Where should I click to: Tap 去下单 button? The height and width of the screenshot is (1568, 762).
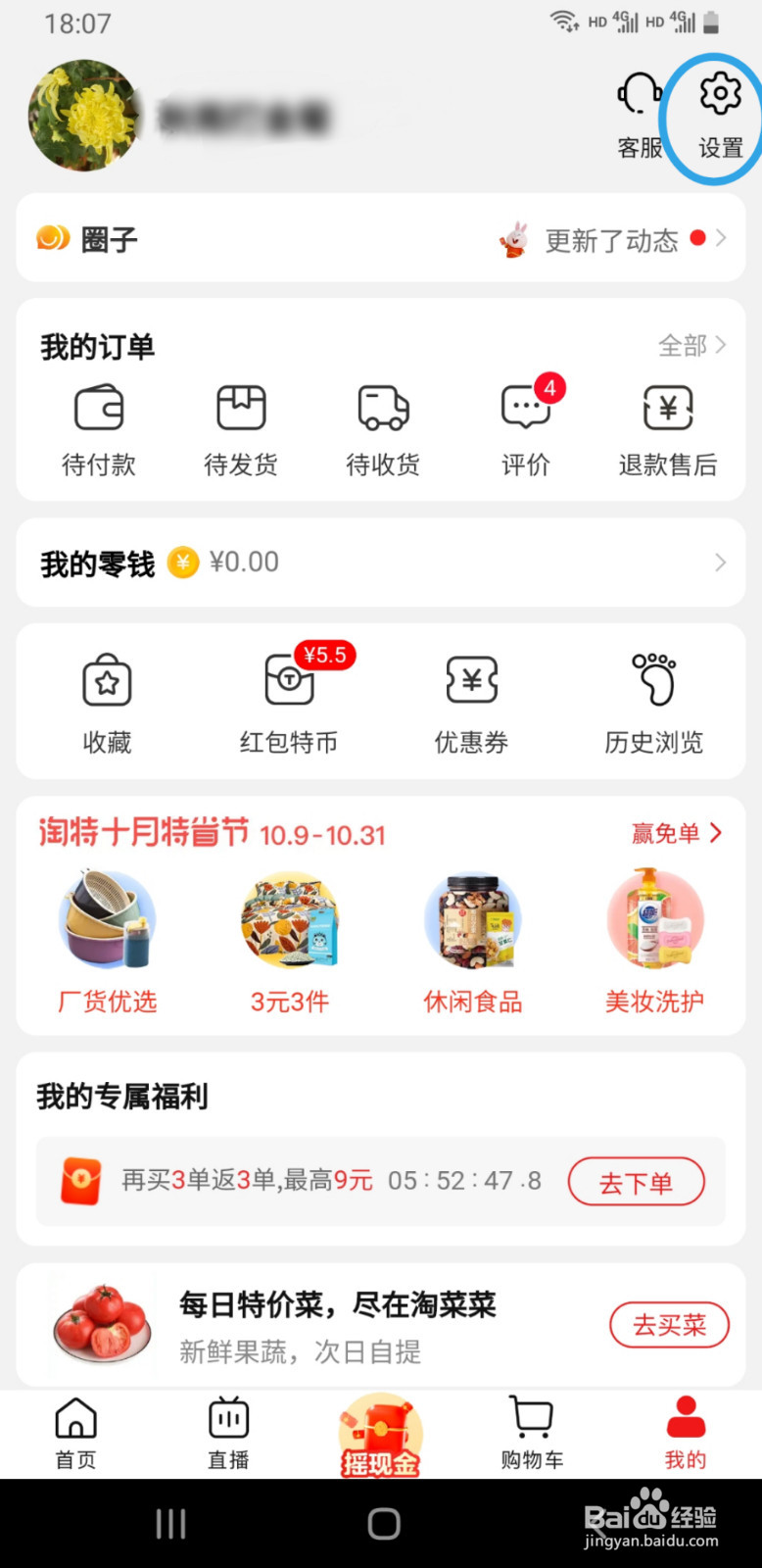pos(637,1182)
